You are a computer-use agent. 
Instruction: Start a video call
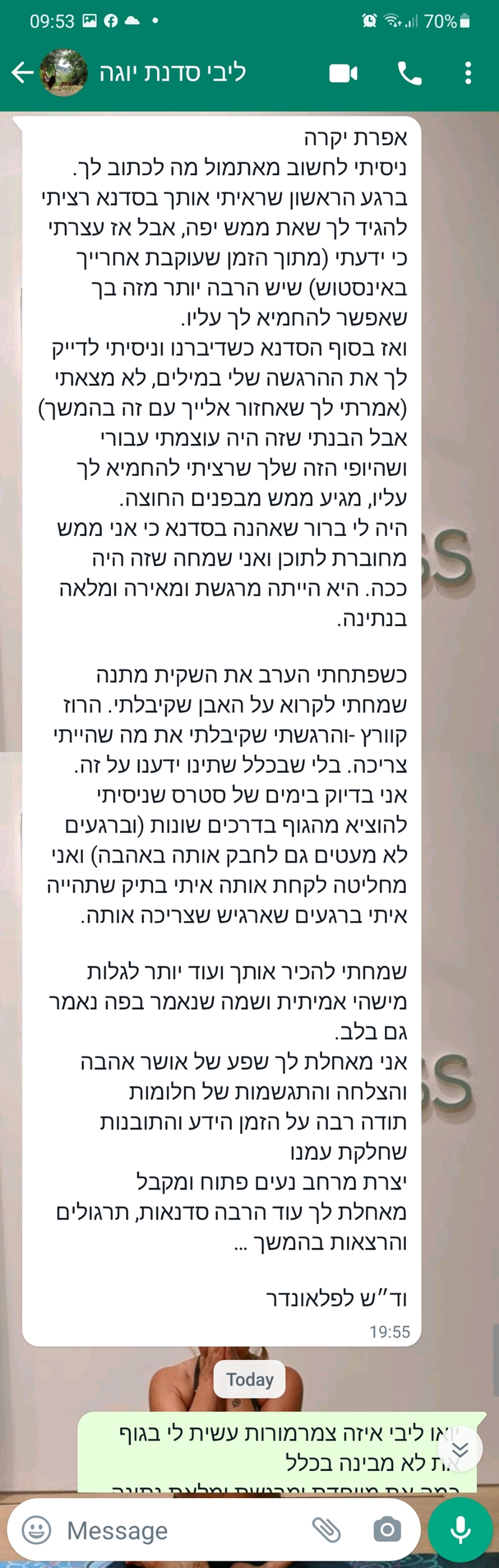[343, 73]
